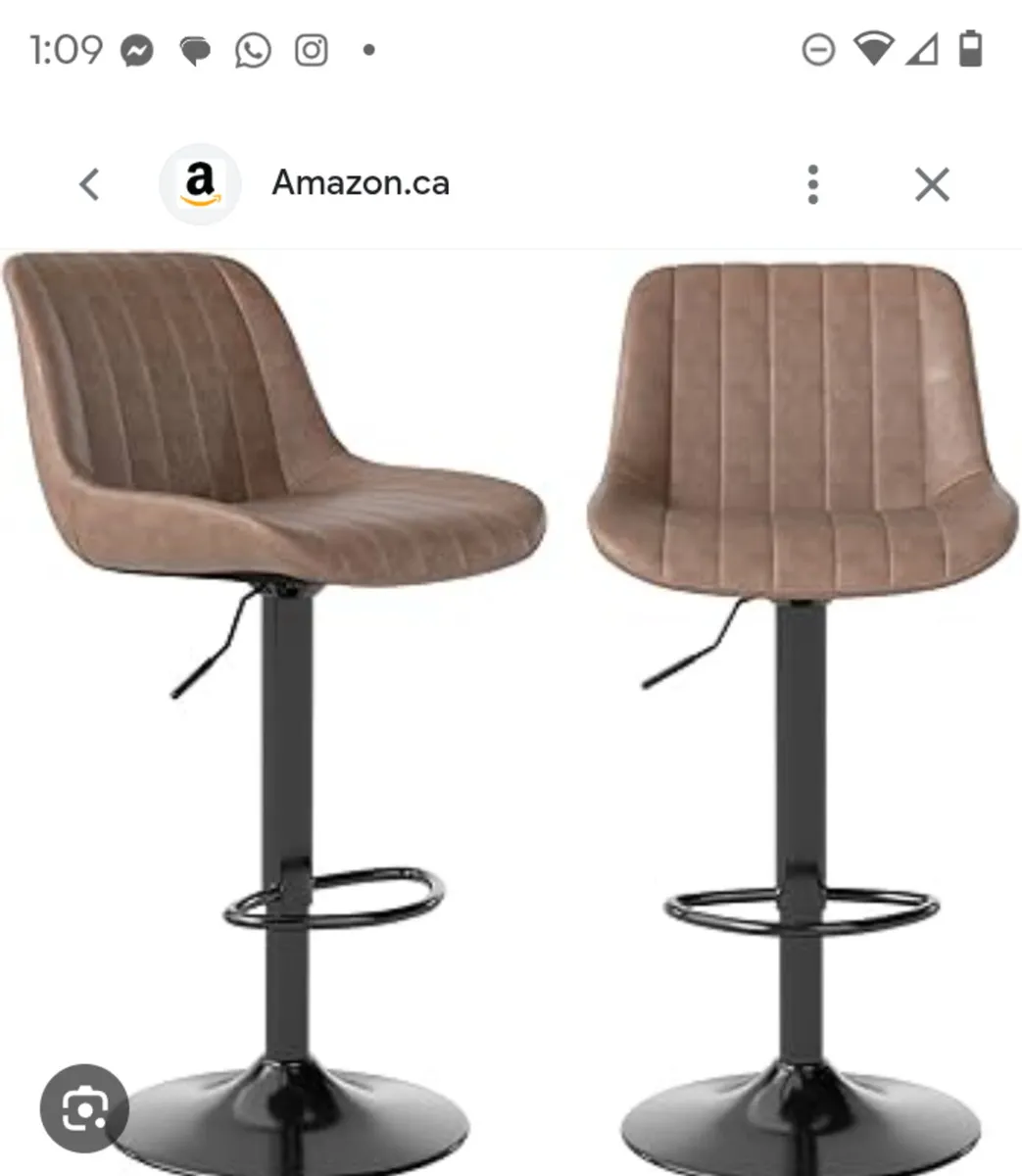This screenshot has height=1176, width=1022.
Task: Close the image preview with the X
Action: click(x=930, y=183)
